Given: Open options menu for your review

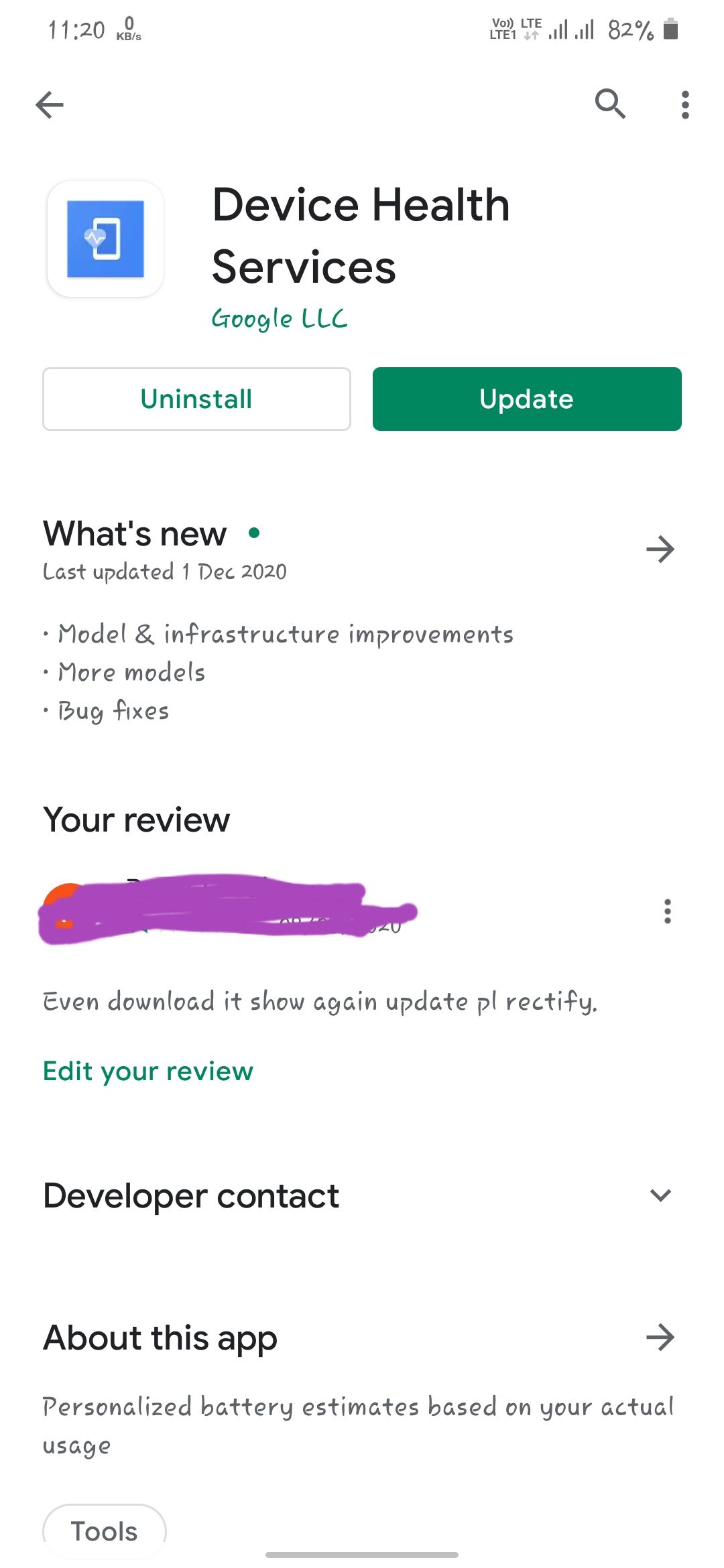Looking at the screenshot, I should point(667,911).
